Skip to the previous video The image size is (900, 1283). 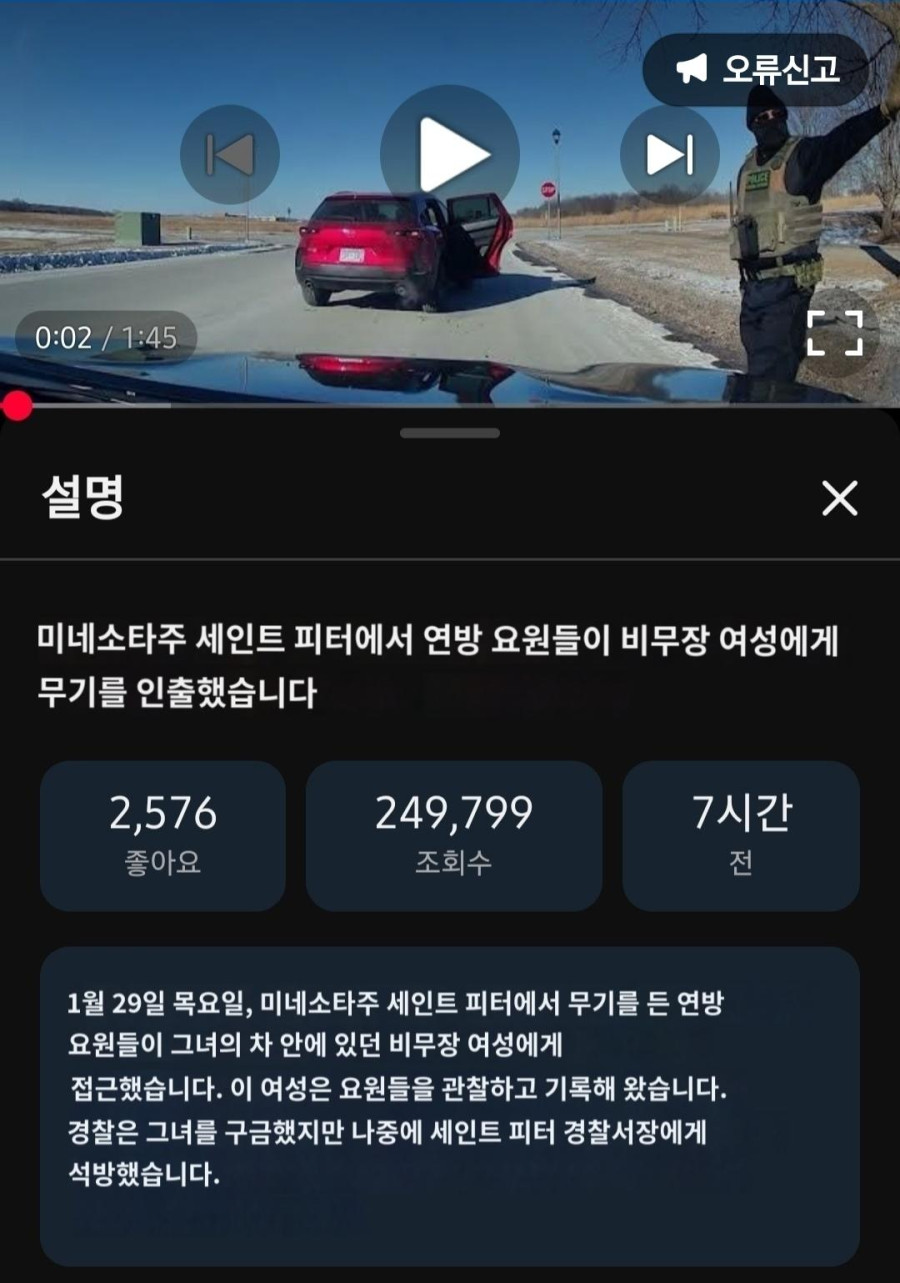click(230, 155)
